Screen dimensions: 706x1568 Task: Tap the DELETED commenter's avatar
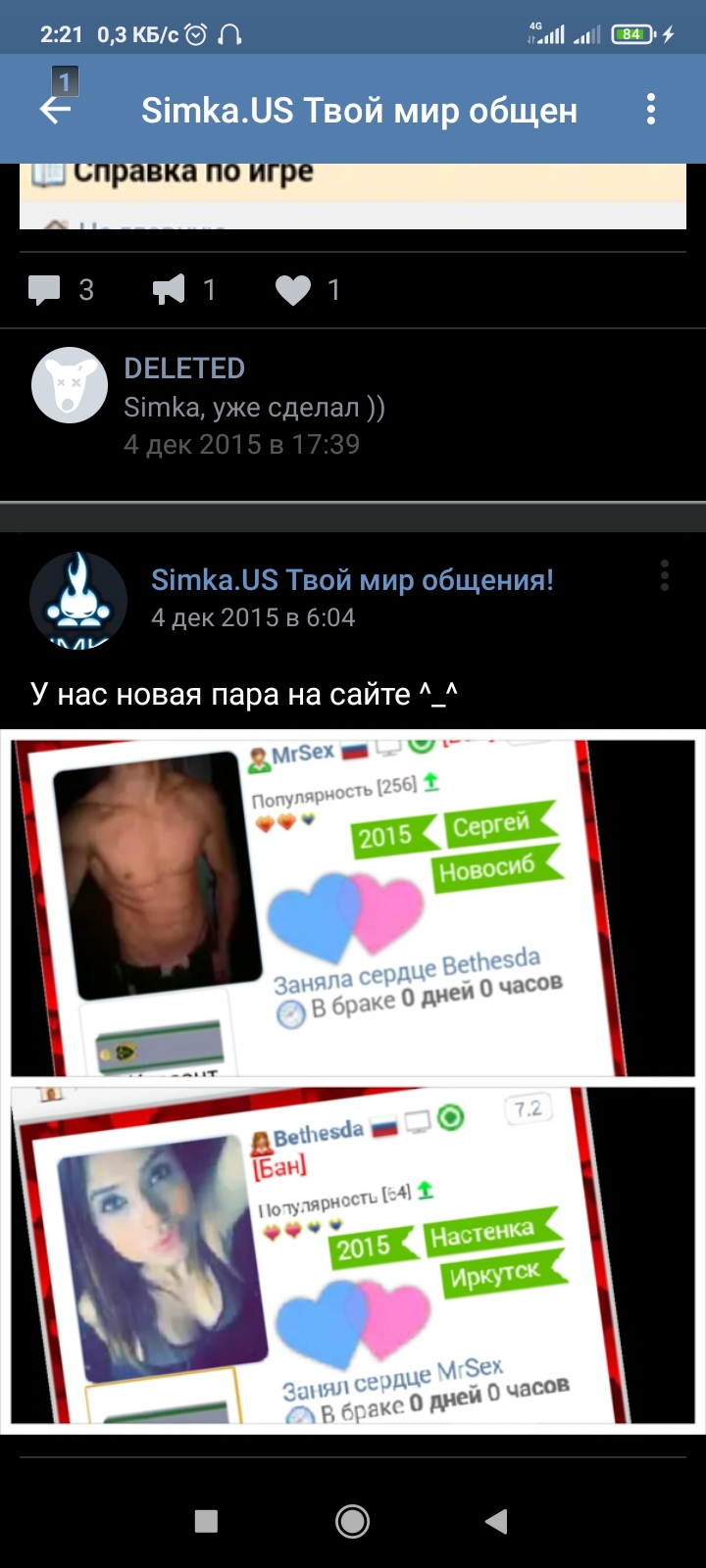click(70, 385)
